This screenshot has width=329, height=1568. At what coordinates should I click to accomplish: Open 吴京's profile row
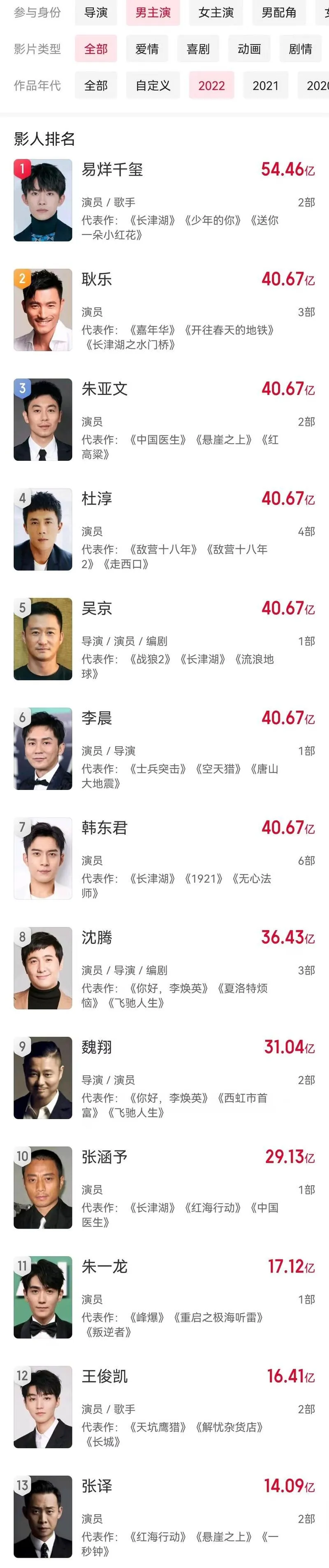click(x=164, y=639)
